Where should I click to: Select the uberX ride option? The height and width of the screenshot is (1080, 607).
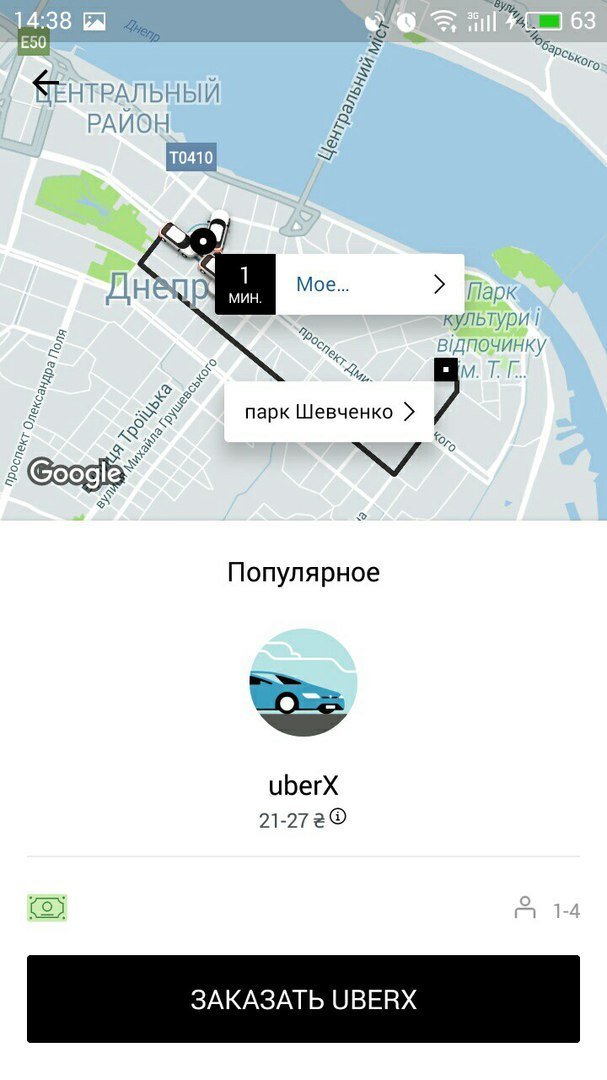(x=303, y=683)
